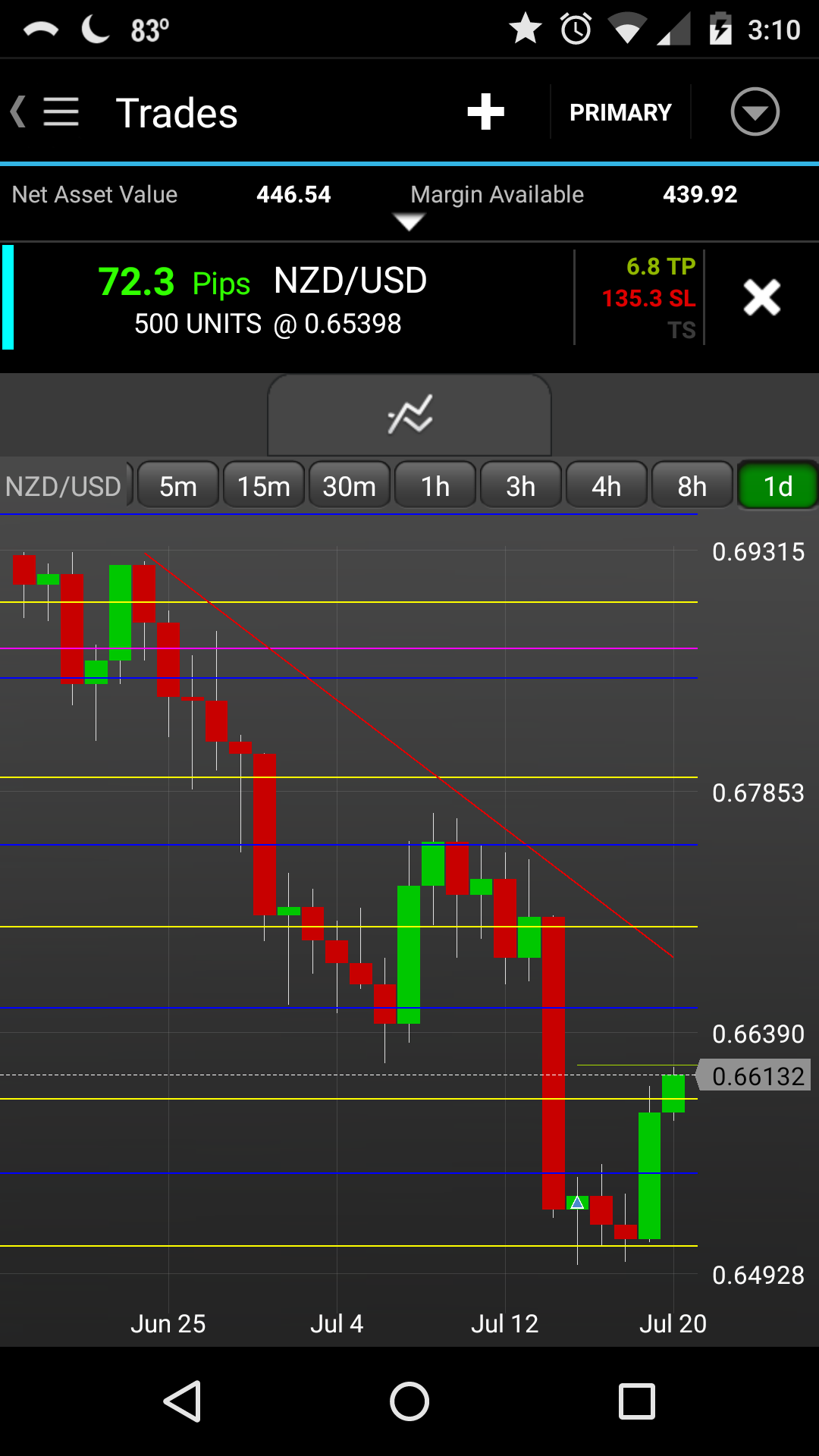Choose the 8h timeframe

[692, 486]
